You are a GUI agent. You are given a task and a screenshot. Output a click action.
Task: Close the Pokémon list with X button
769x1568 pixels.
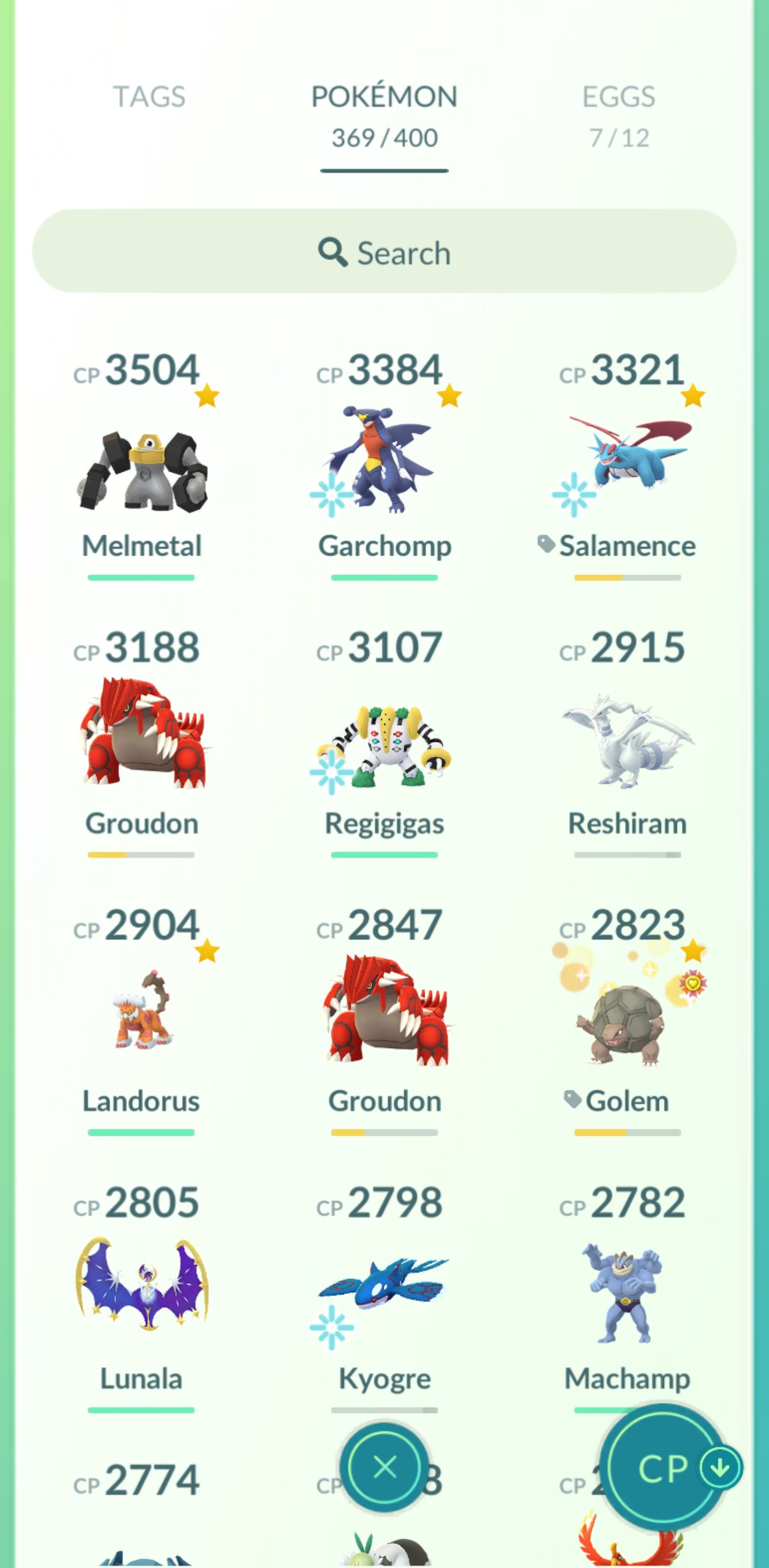click(x=384, y=1467)
